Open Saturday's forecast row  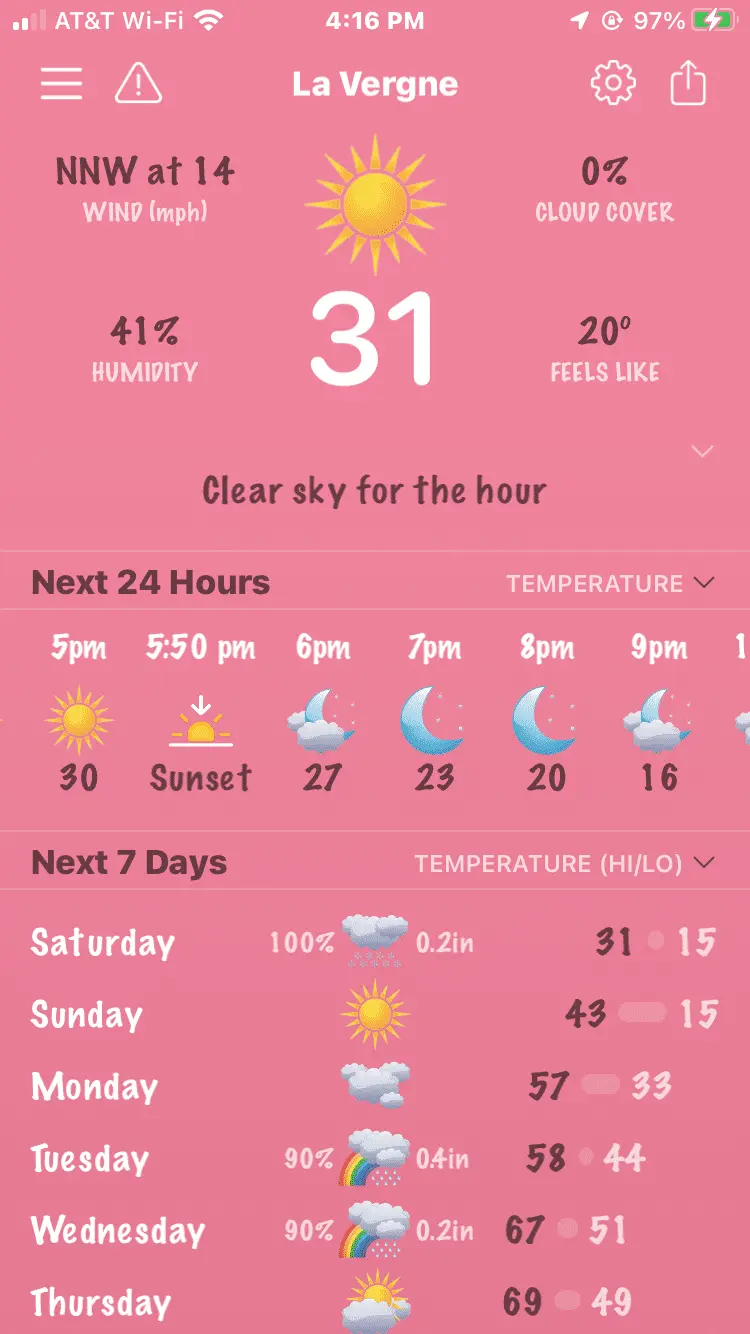[x=374, y=942]
